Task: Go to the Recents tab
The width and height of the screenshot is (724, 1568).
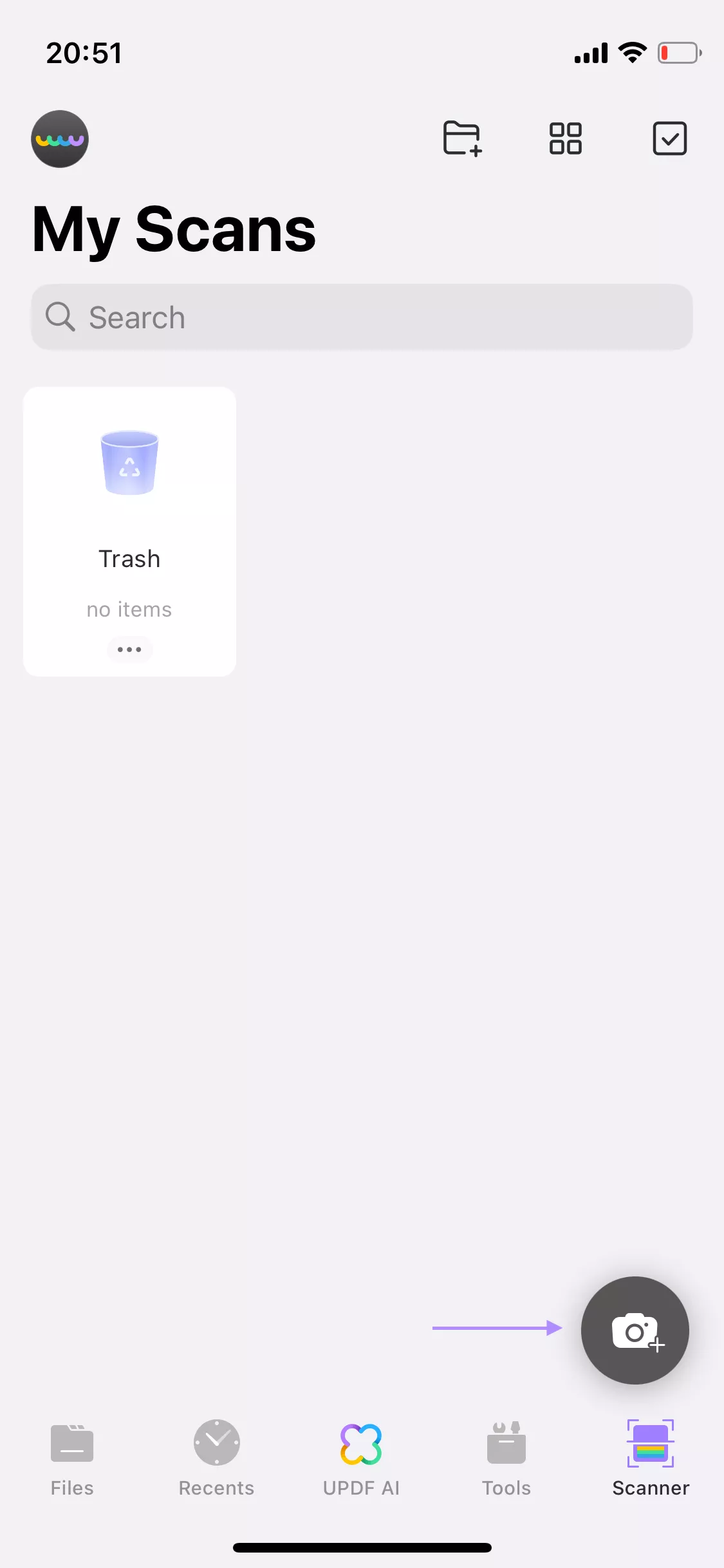Action: point(216,1459)
